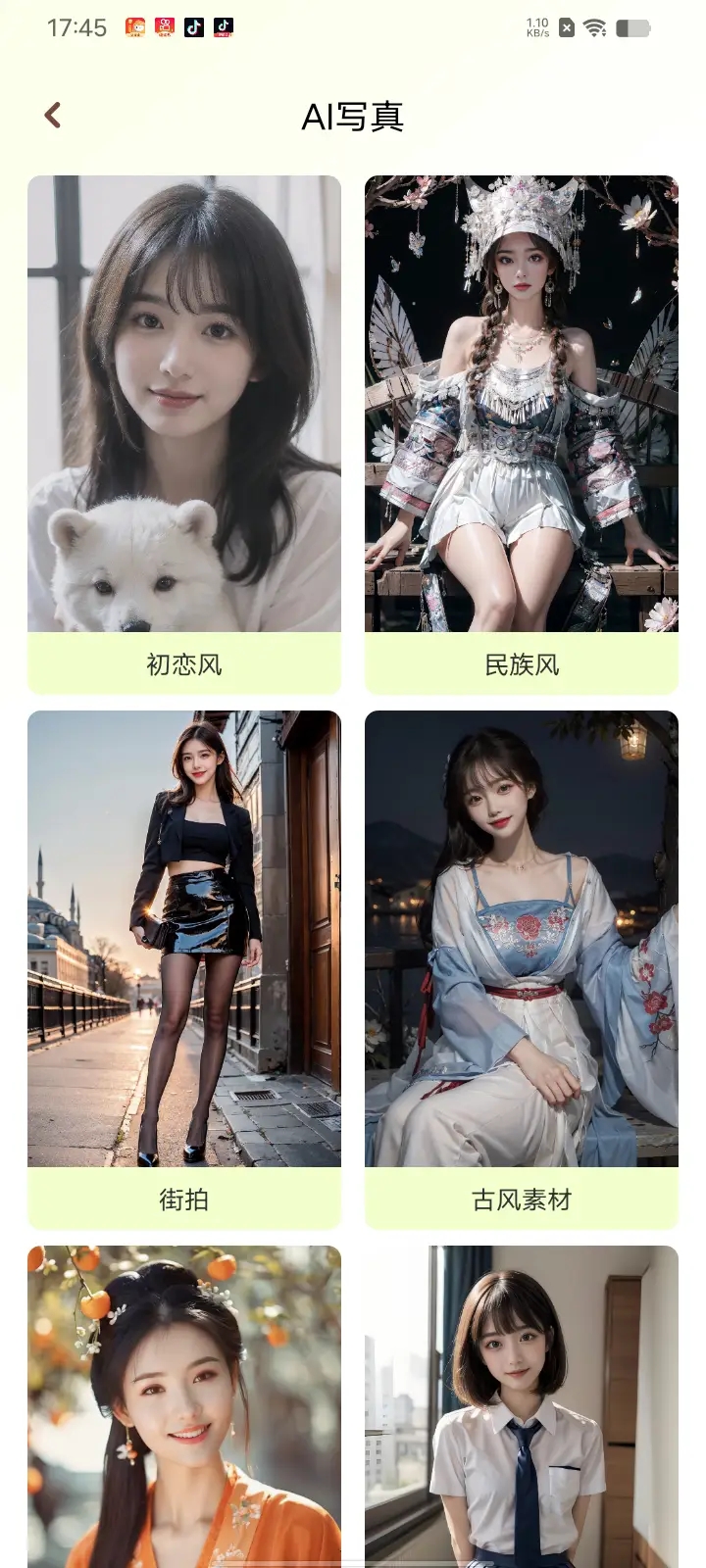Choose the 街拍 street-style card
706x1568 pixels.
tap(184, 969)
